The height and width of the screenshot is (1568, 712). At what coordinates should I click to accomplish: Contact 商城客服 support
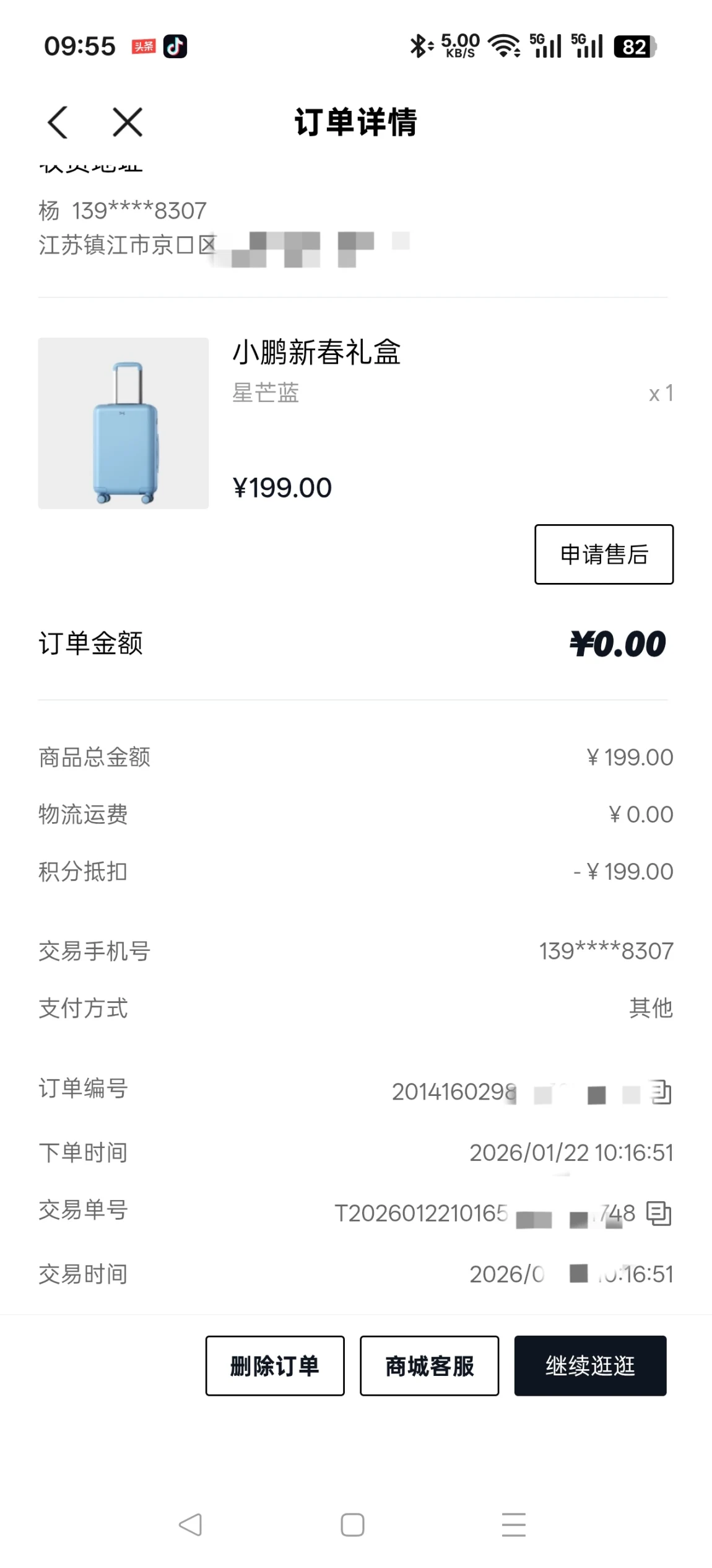click(x=429, y=1365)
